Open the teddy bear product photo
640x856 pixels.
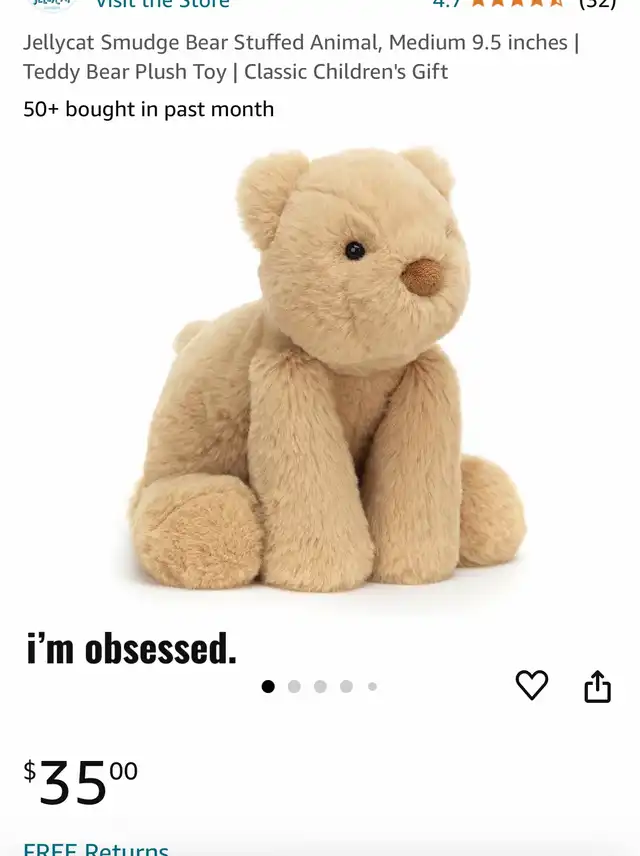pos(330,370)
